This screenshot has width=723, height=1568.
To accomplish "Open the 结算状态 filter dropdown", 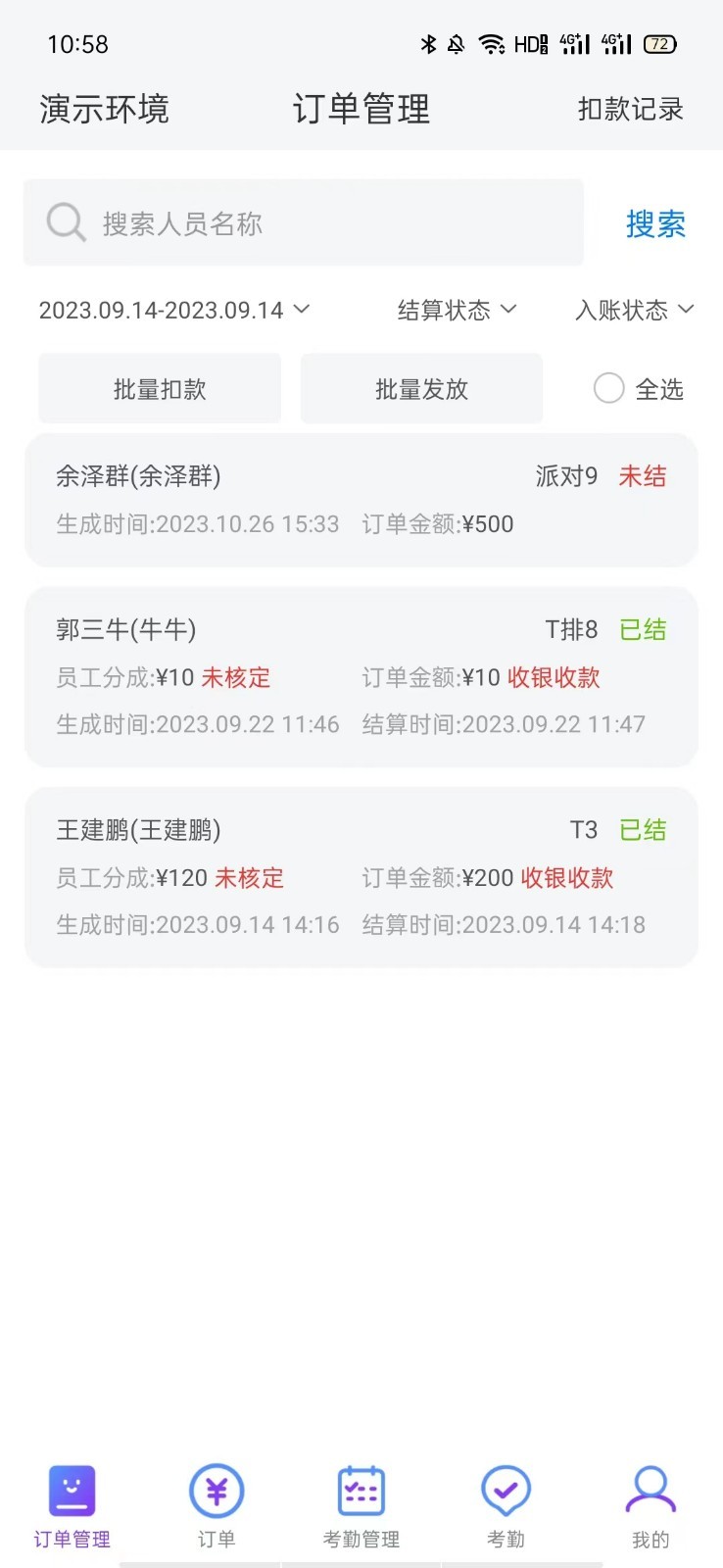I will tap(457, 311).
